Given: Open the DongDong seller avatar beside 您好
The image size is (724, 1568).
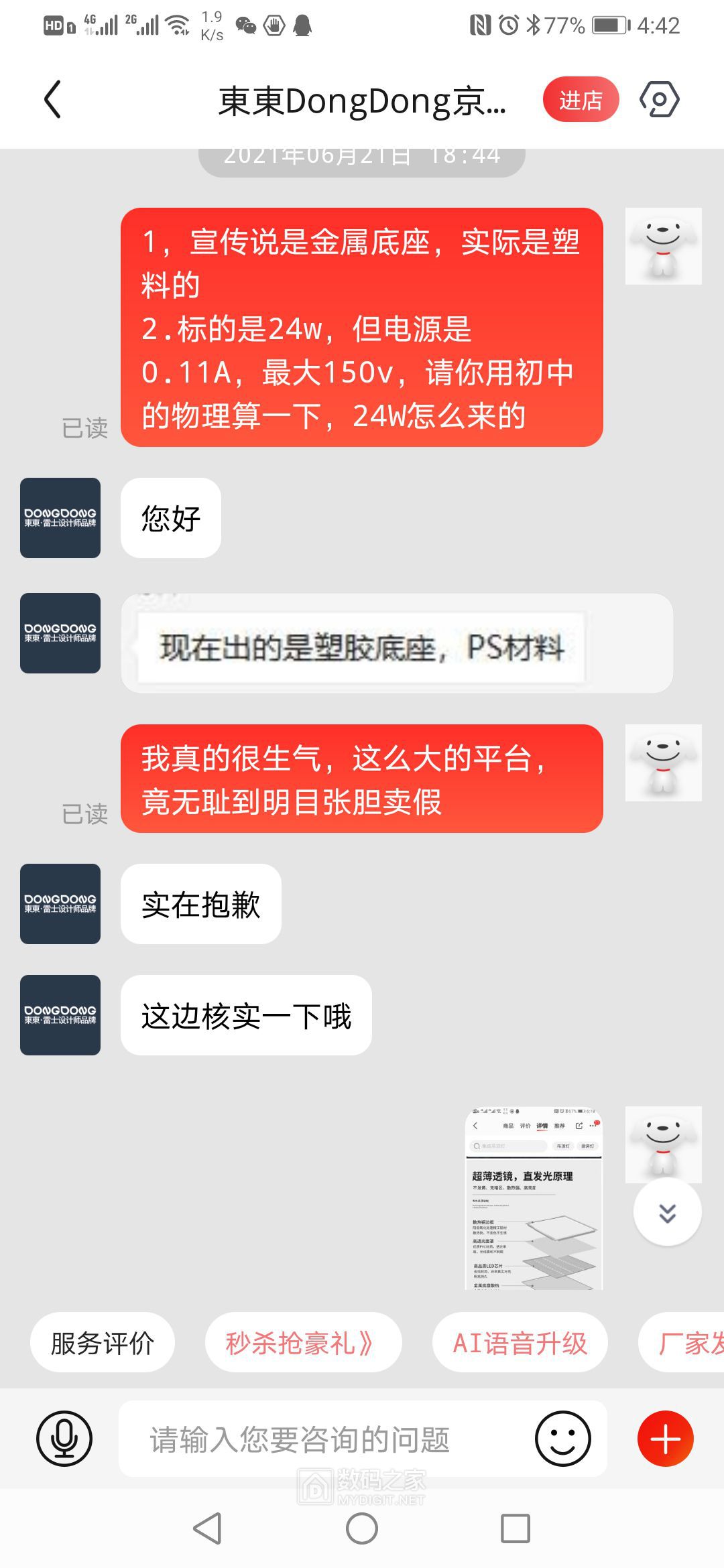Looking at the screenshot, I should [60, 518].
